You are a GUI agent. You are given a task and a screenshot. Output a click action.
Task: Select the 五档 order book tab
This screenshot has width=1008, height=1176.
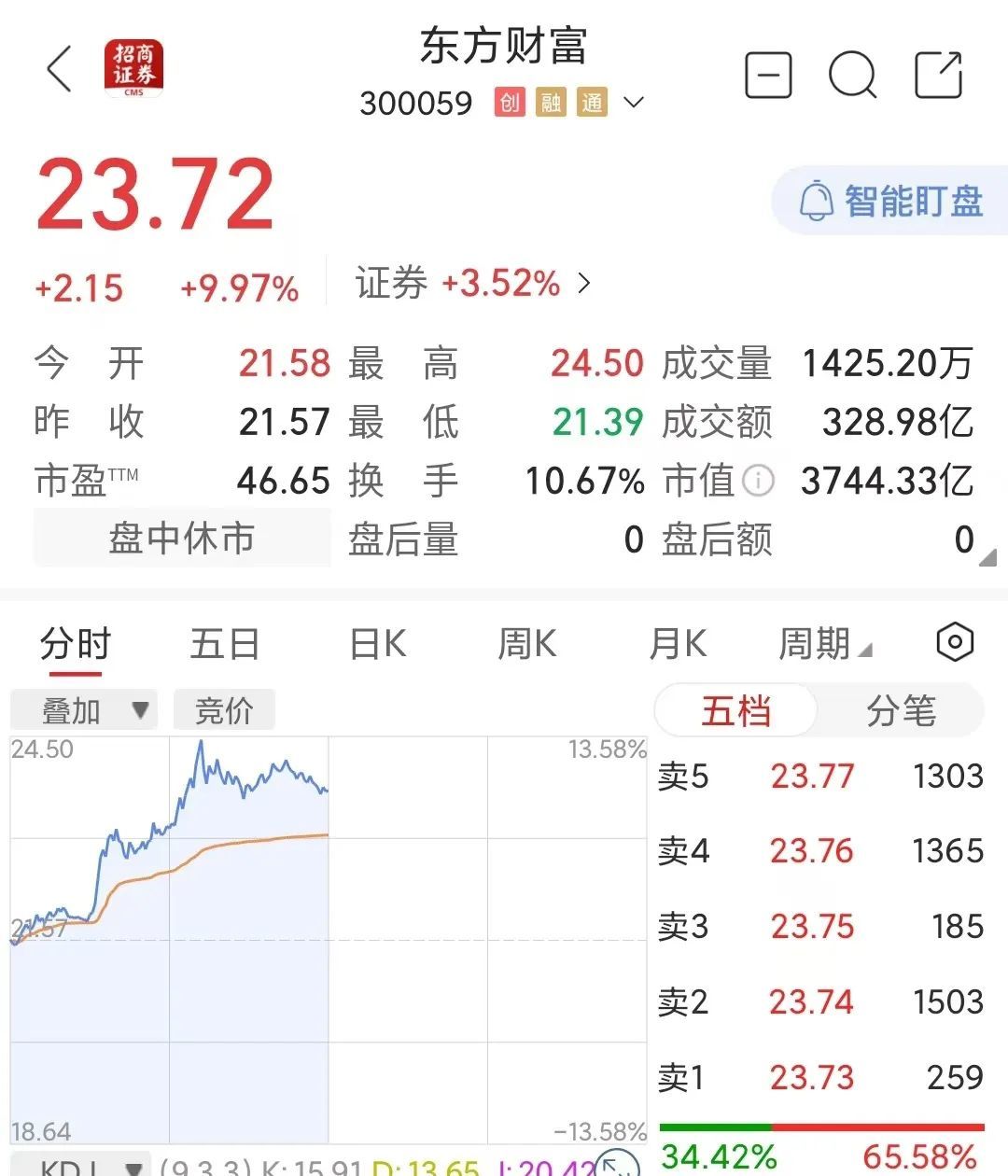[x=735, y=711]
